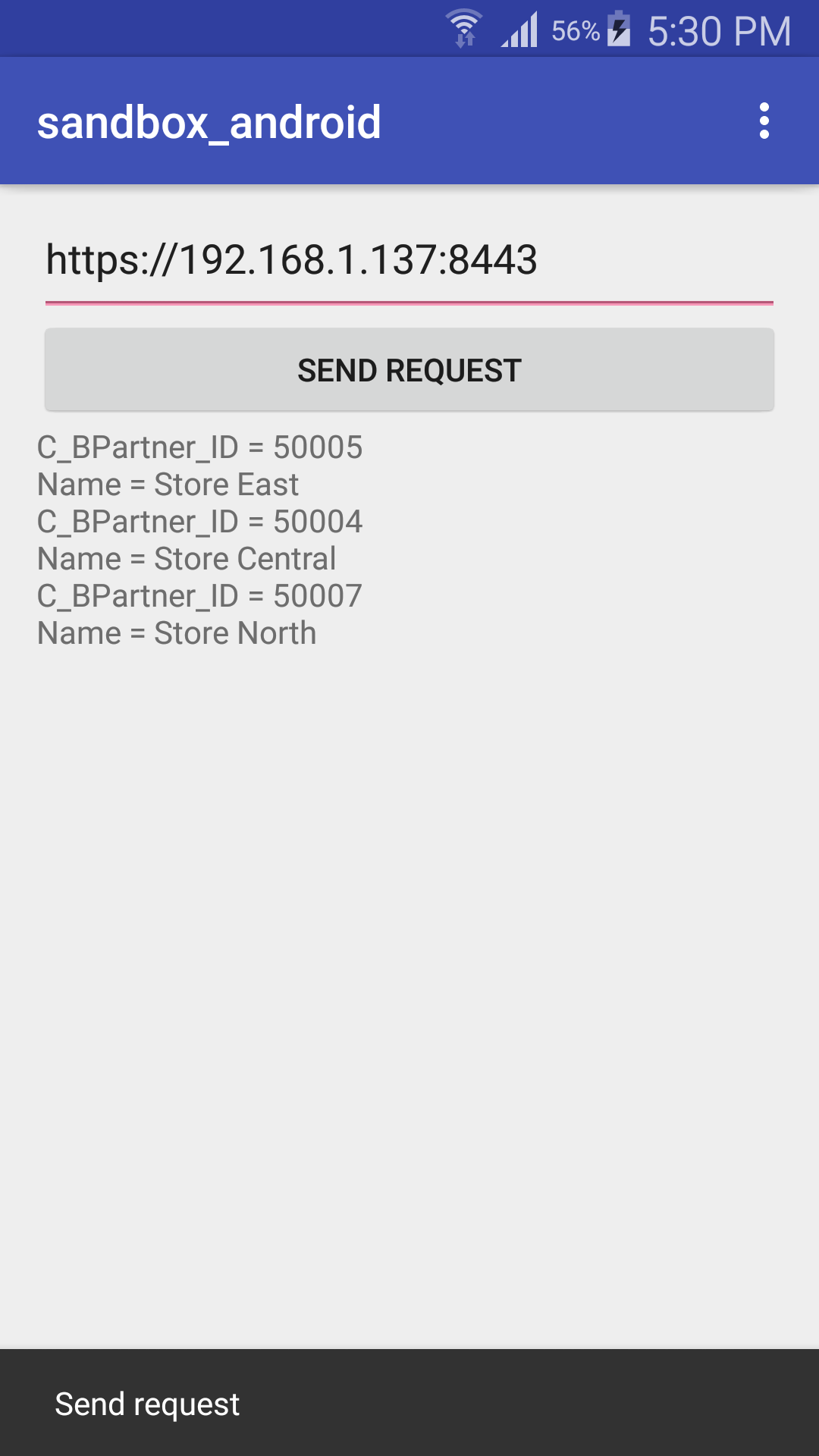Focus the server URL text field
819x1456 pixels.
click(x=409, y=262)
